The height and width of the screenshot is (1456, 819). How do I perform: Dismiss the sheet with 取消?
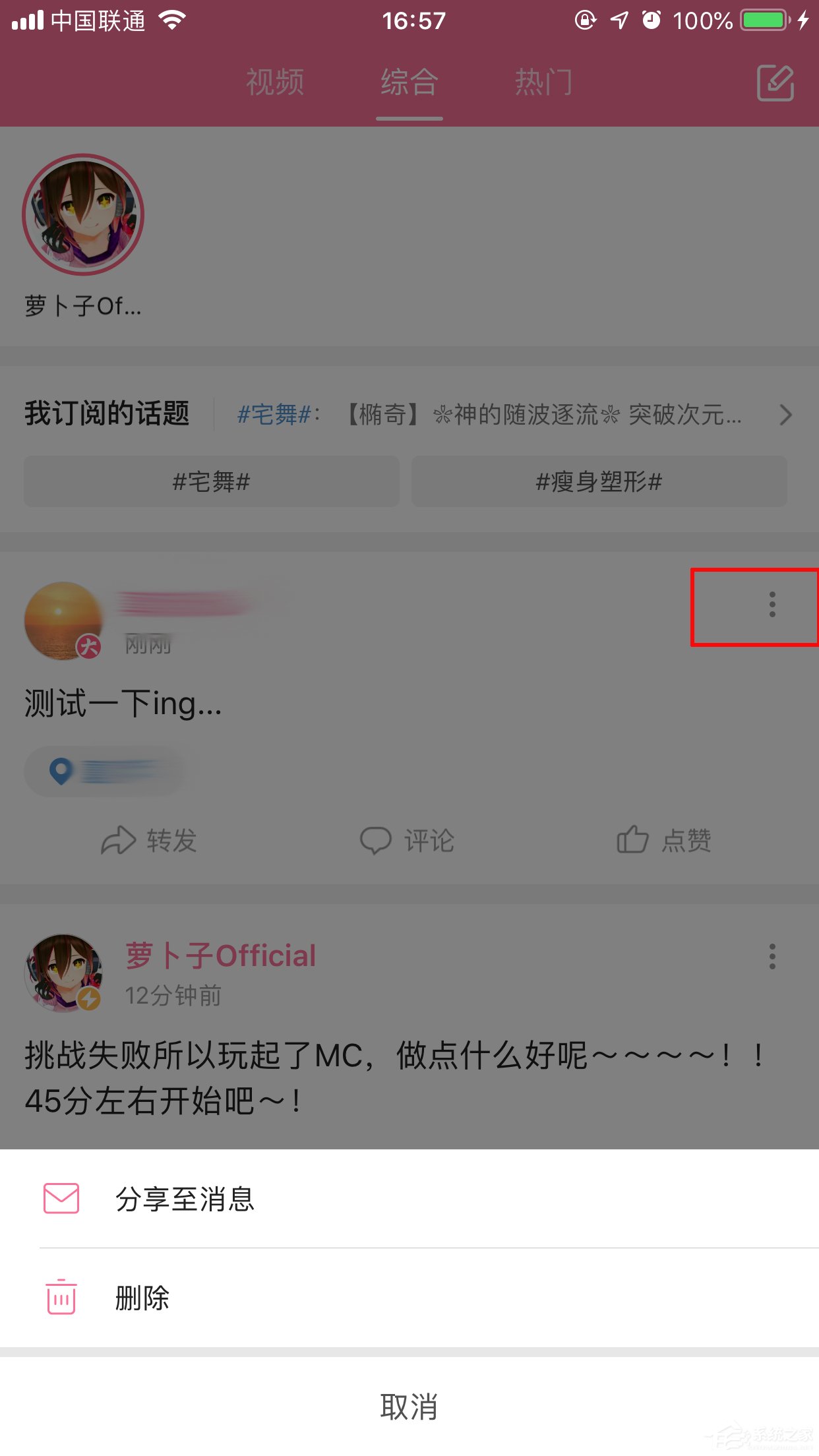[x=409, y=1406]
